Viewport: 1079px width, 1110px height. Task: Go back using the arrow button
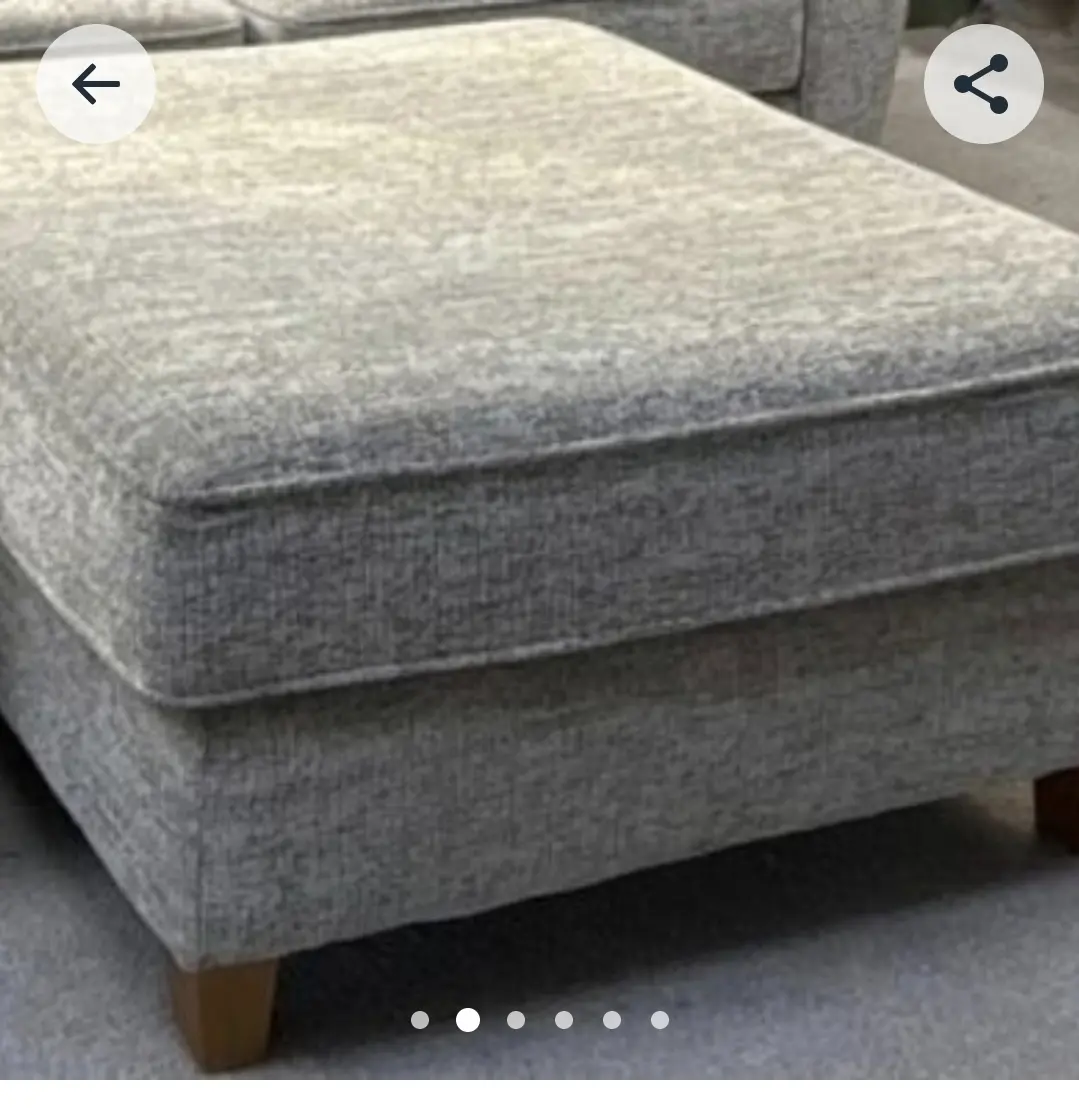tap(96, 84)
